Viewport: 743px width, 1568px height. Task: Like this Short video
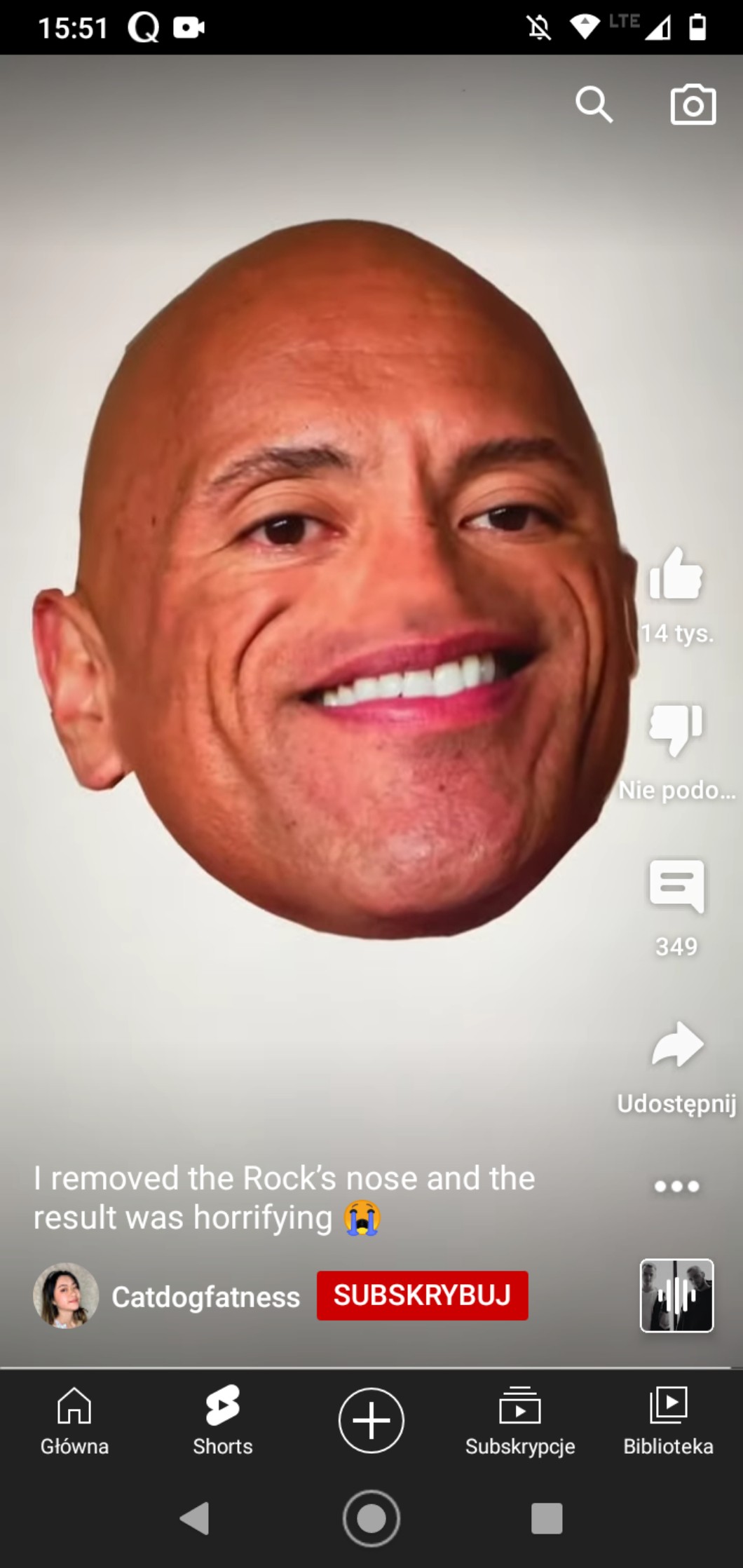(676, 575)
